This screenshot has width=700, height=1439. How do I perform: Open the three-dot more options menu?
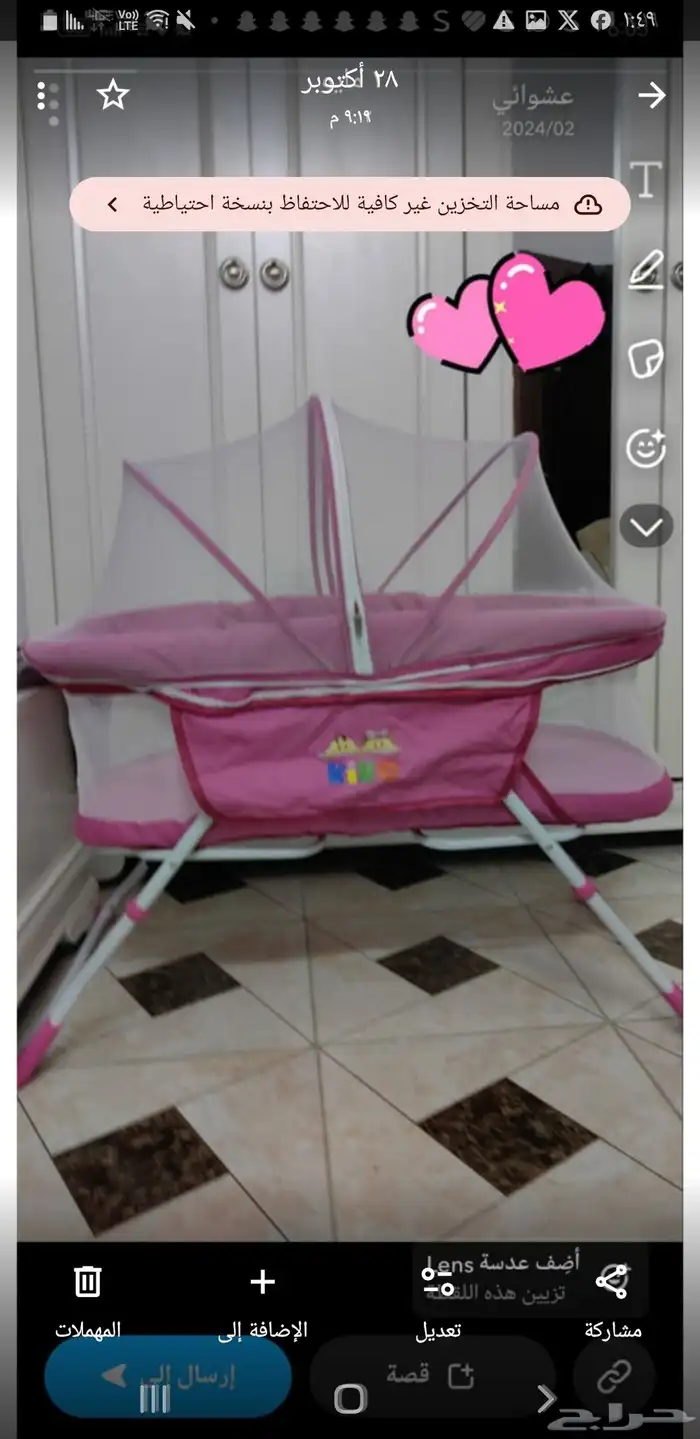coord(43,96)
